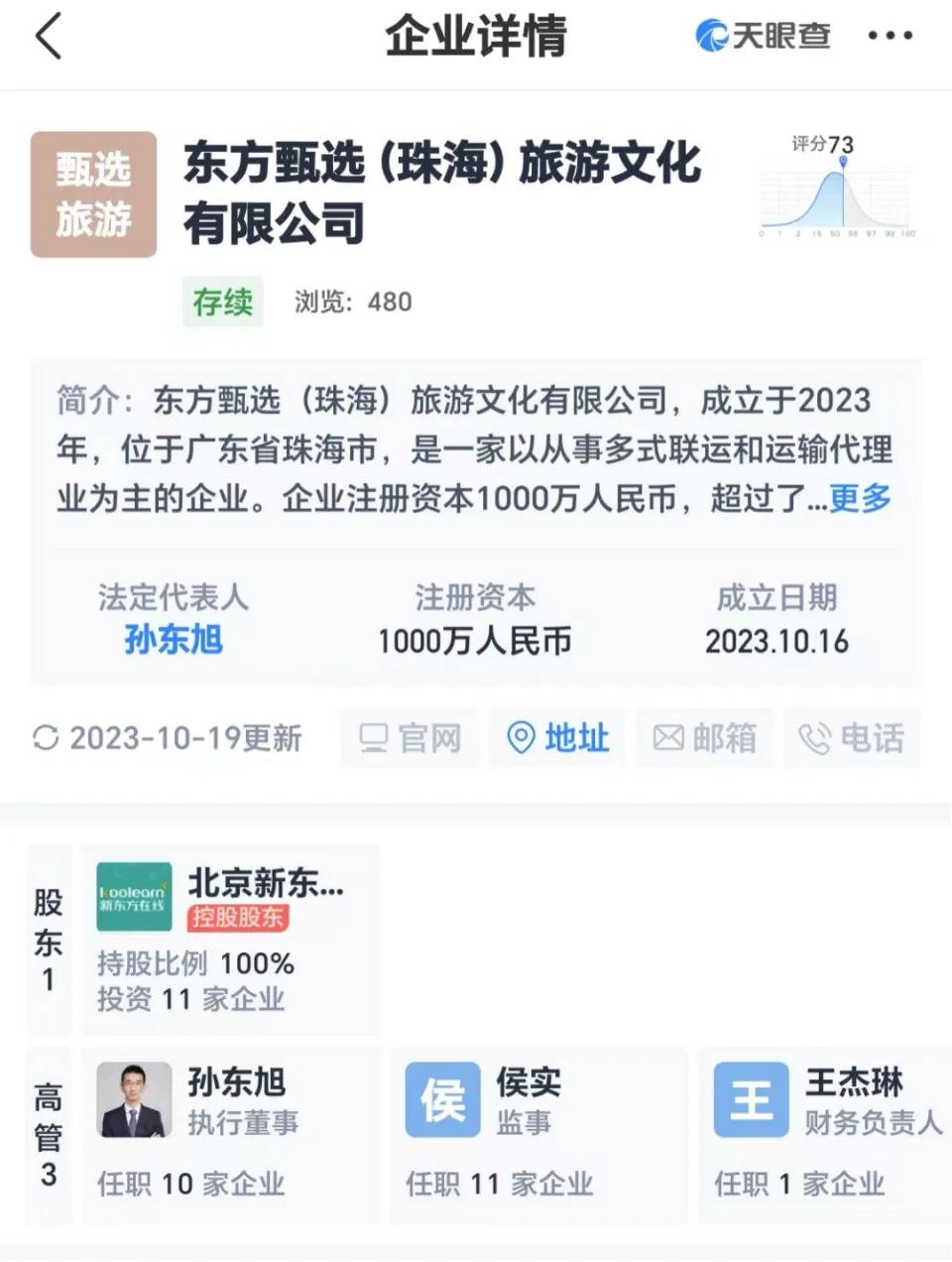The image size is (952, 1262).
Task: Tap the 地址 address button
Action: (558, 738)
